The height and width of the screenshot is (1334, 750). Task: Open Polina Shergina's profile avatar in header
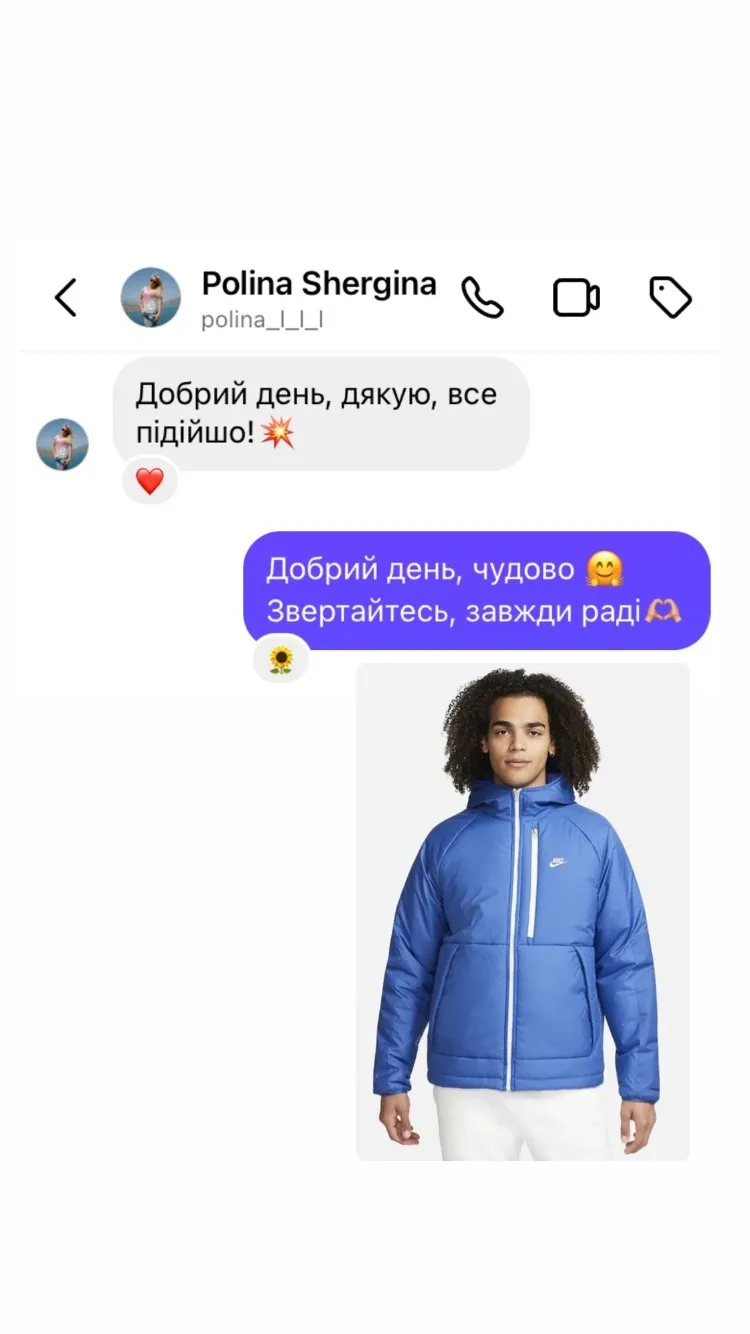150,297
